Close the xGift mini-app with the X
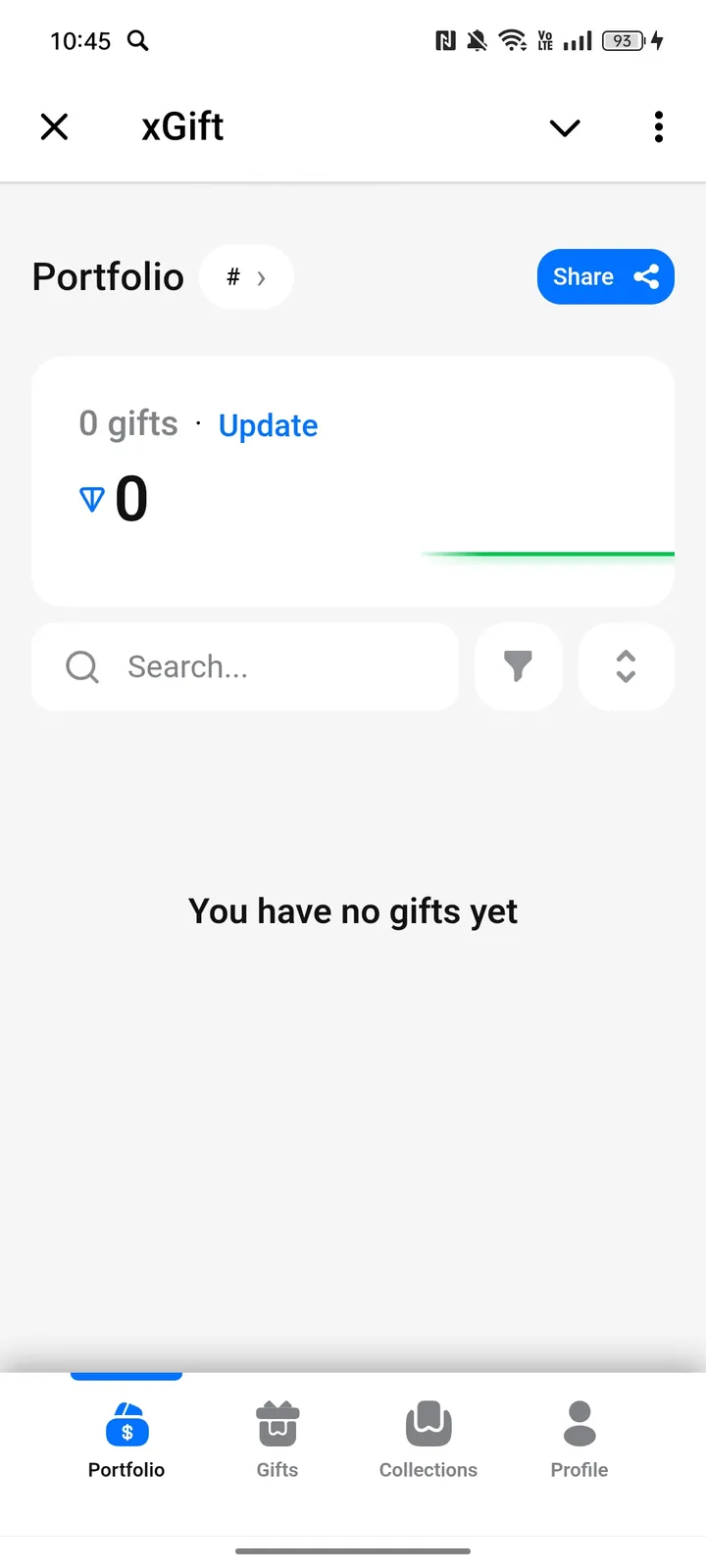This screenshot has width=706, height=1568. pos(54,126)
